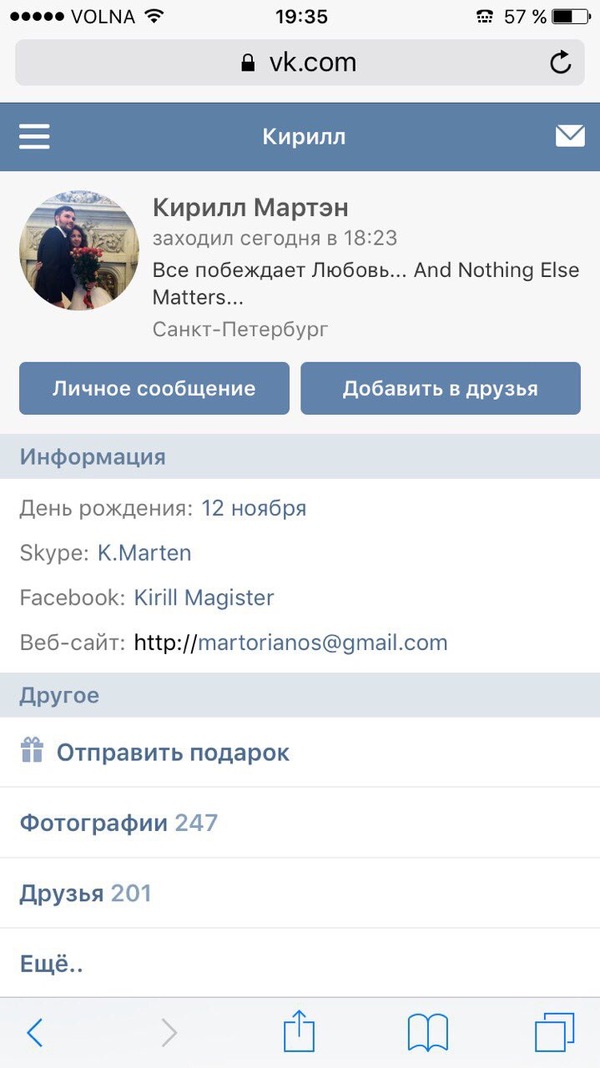Add Кирилл as friend with Добавить в друзья
Screen dimensions: 600x1068
coord(440,389)
